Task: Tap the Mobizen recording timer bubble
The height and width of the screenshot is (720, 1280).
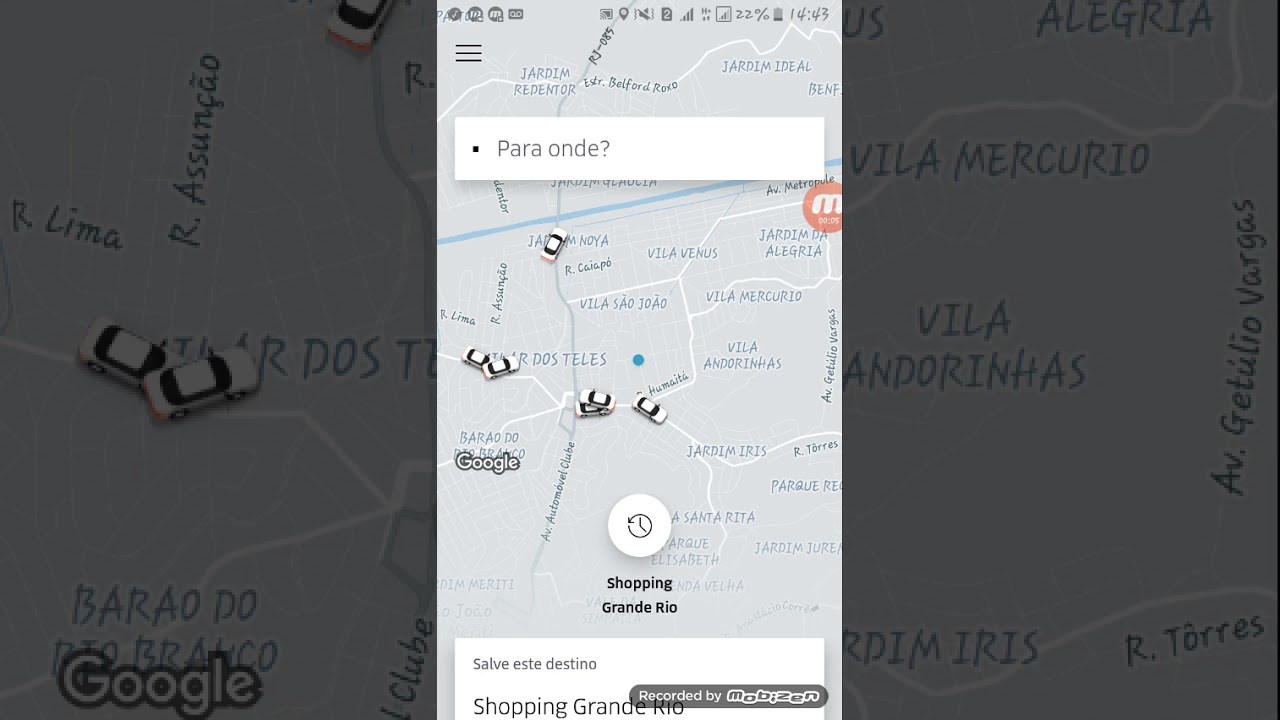Action: [825, 208]
